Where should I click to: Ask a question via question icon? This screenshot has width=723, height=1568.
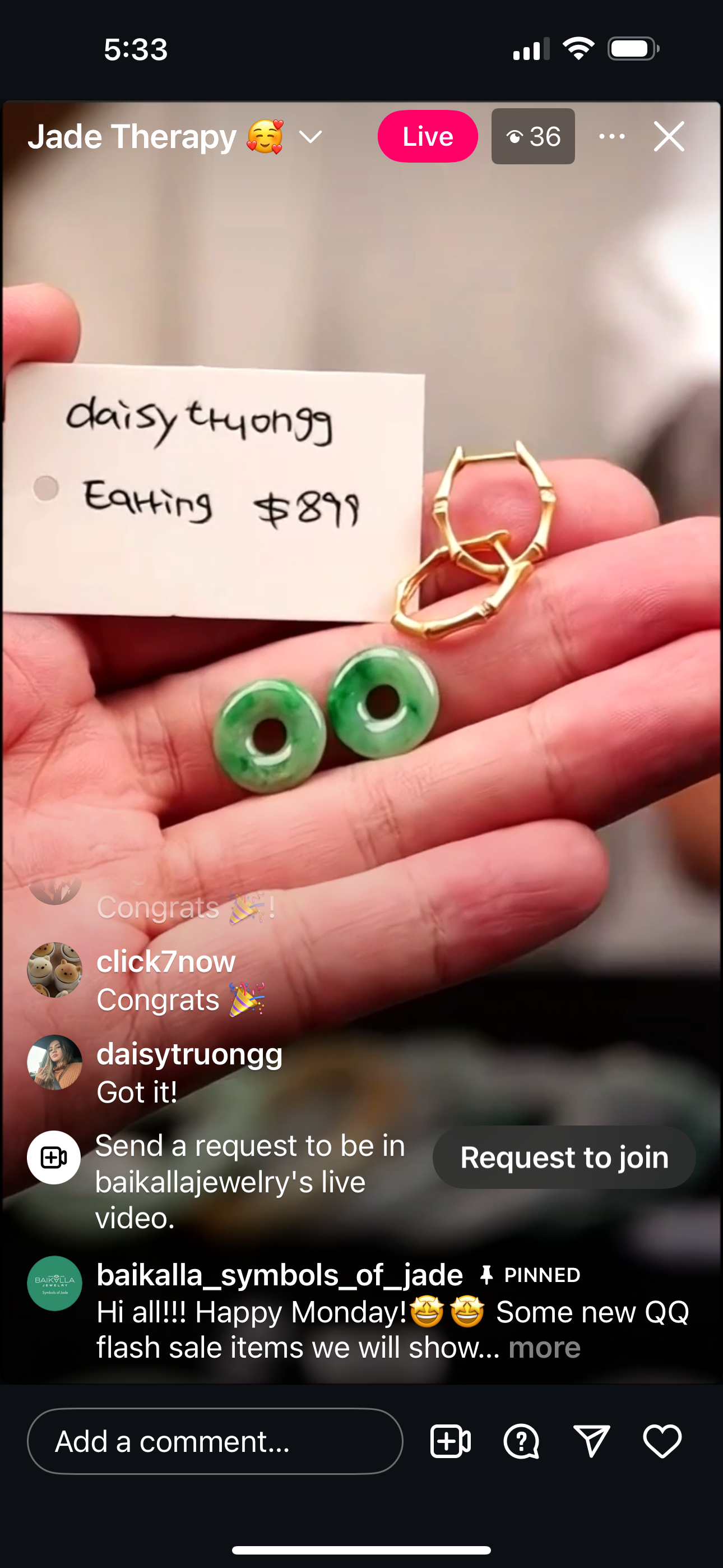(x=522, y=1441)
